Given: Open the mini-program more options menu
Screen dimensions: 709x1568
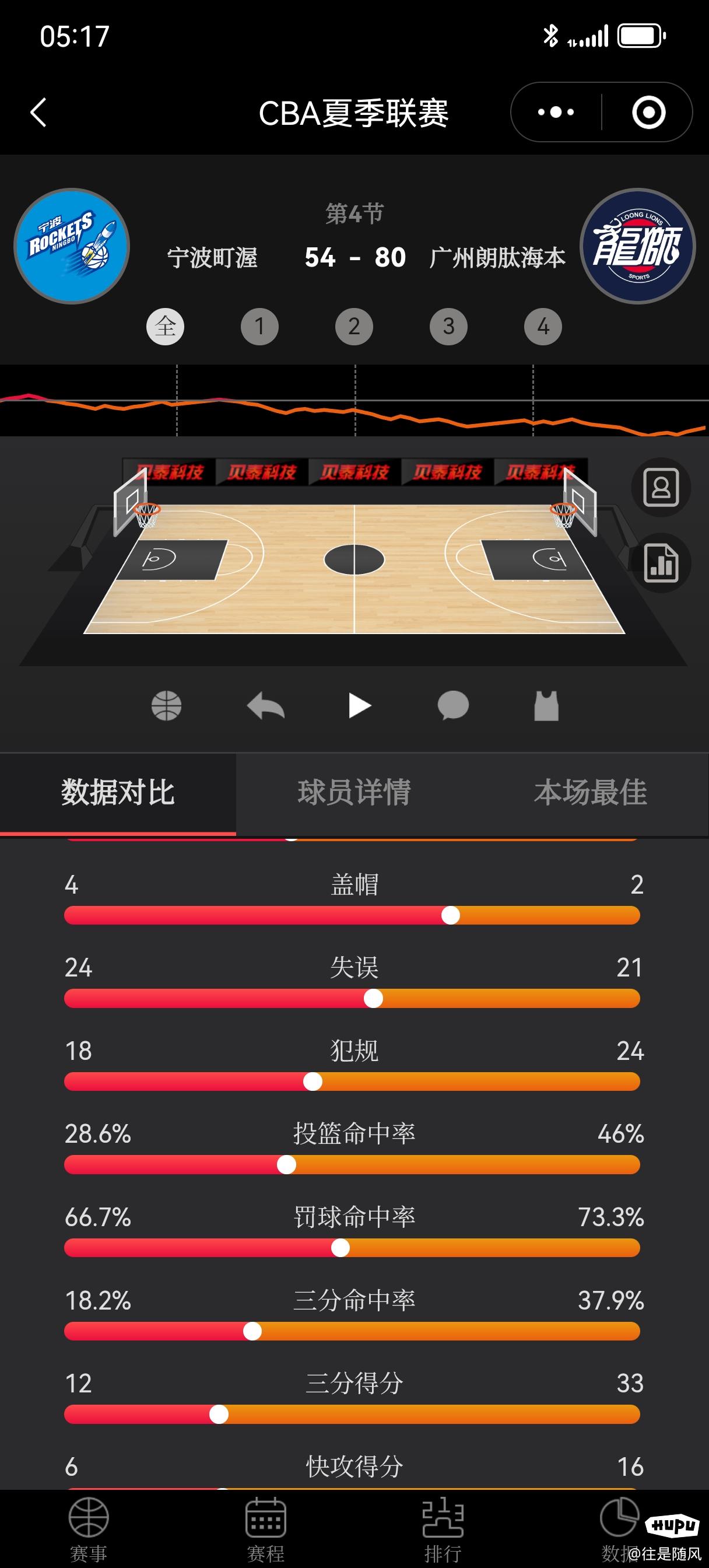Looking at the screenshot, I should [x=555, y=113].
